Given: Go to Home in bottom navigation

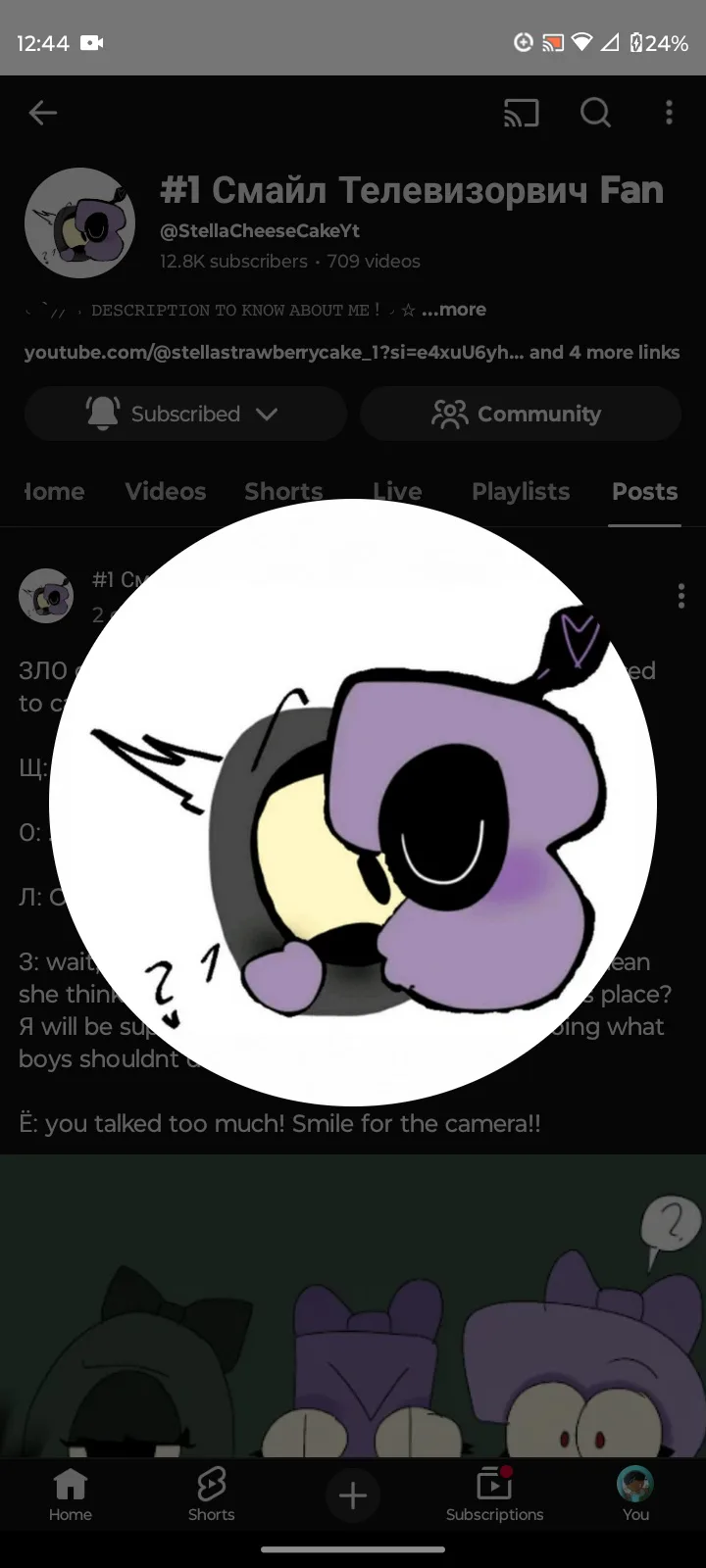Looking at the screenshot, I should click(x=71, y=1494).
